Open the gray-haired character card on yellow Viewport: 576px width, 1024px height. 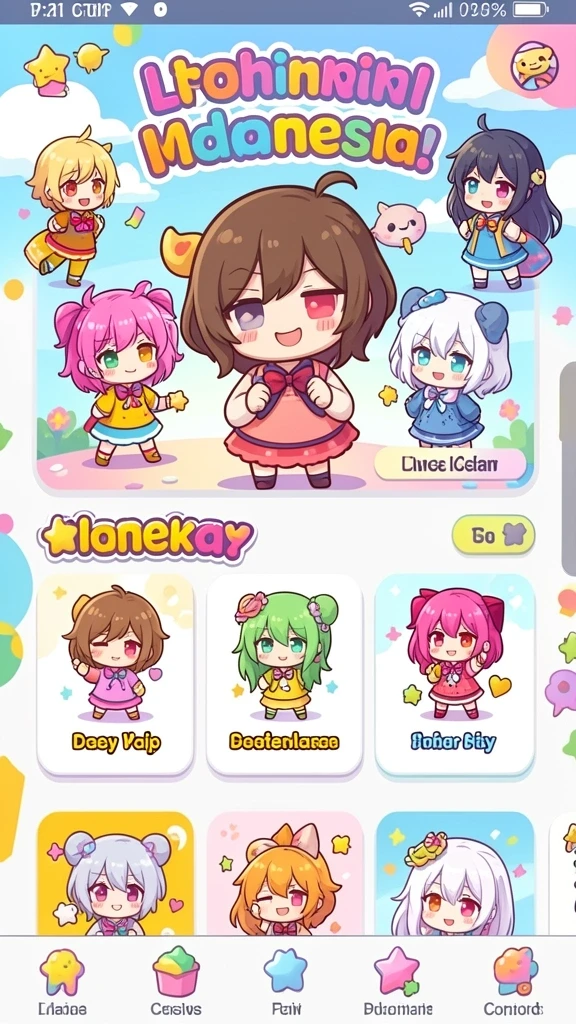click(x=116, y=873)
